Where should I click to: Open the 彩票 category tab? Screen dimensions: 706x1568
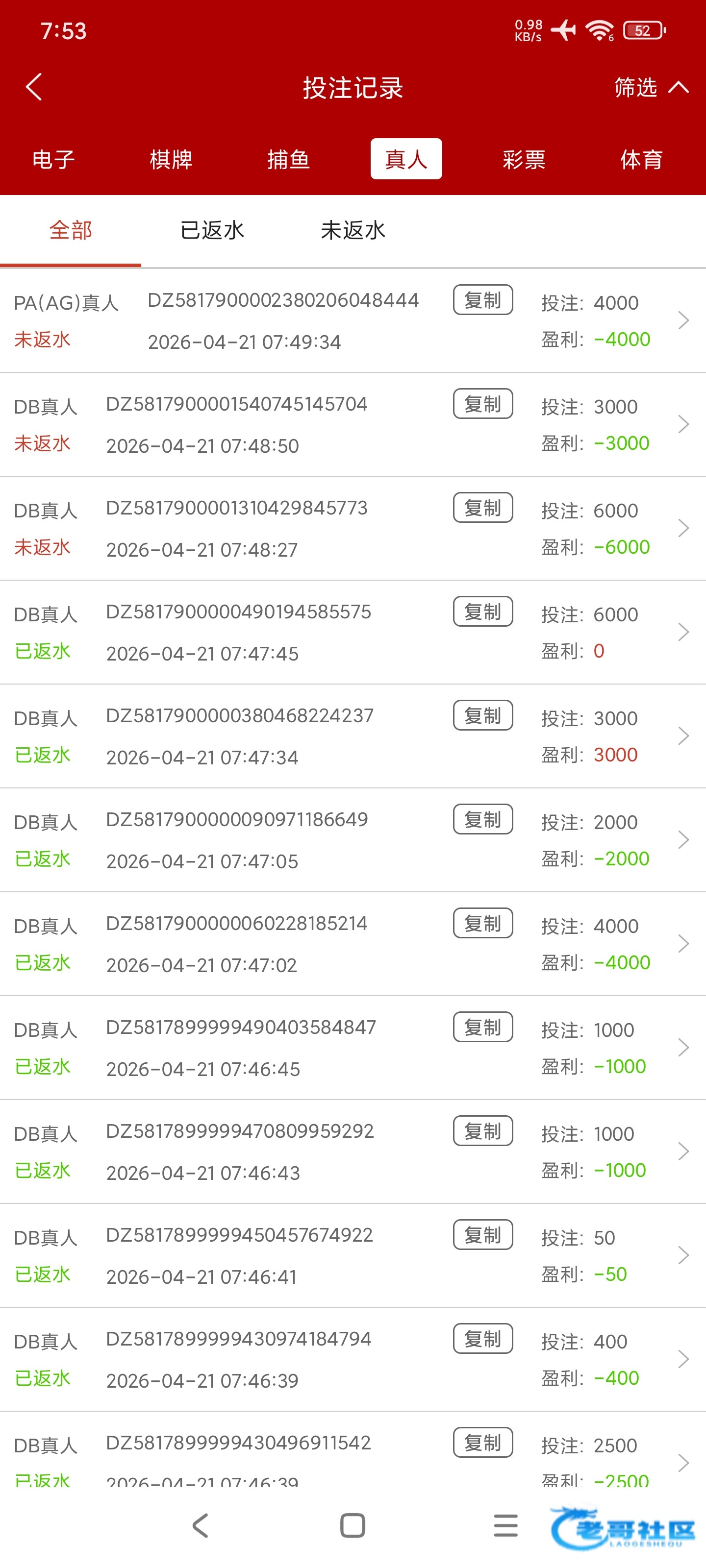point(523,159)
